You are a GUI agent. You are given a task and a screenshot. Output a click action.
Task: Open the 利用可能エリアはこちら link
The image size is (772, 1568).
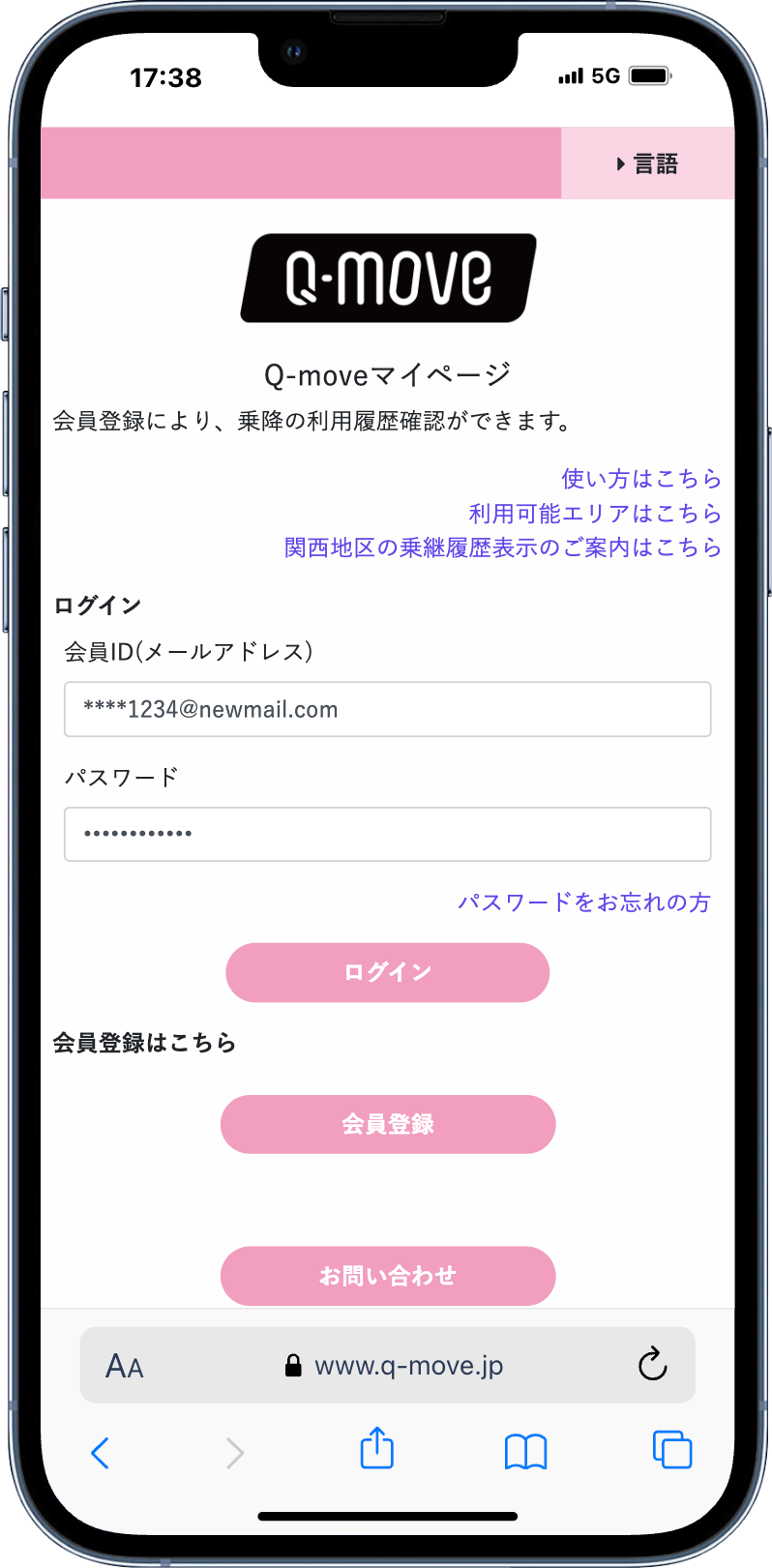pos(595,514)
